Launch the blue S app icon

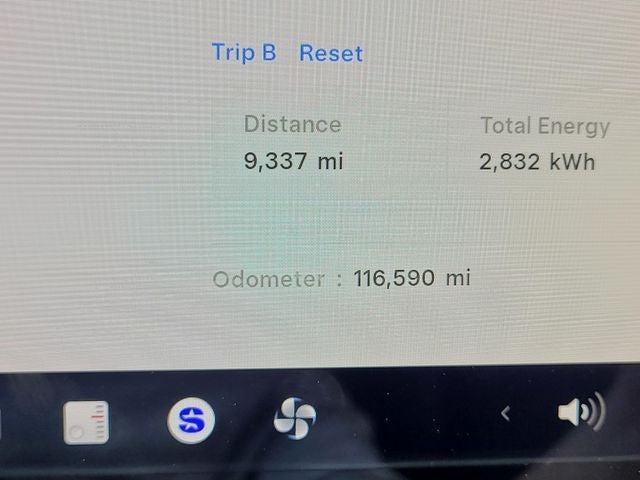[190, 420]
